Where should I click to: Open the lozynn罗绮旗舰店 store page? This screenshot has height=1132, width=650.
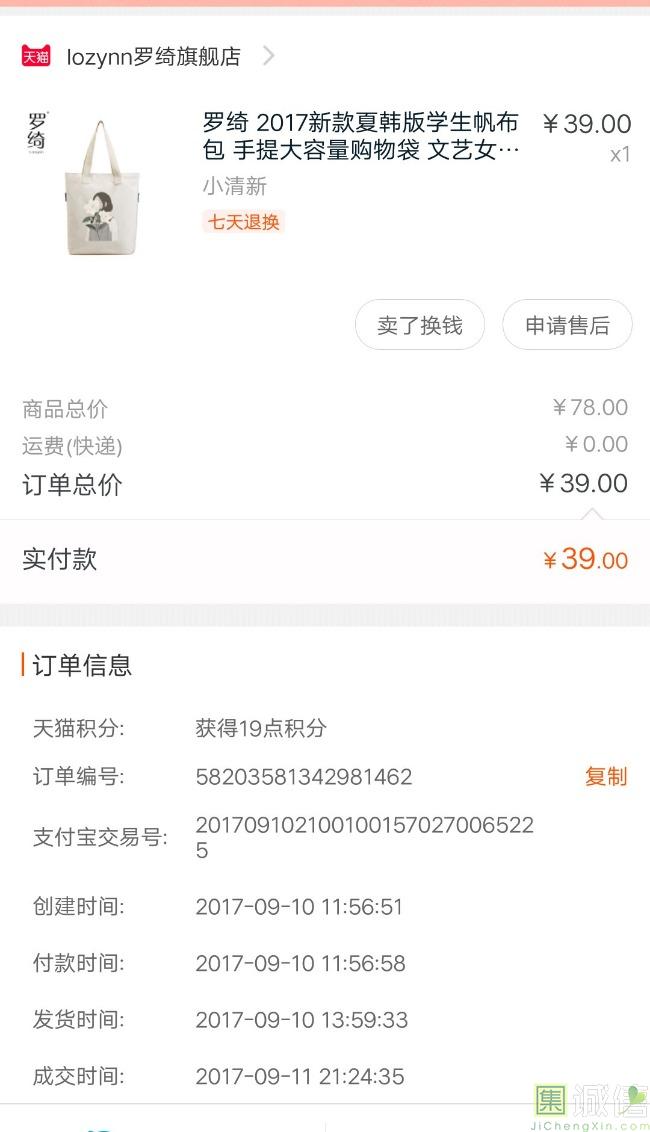[153, 57]
